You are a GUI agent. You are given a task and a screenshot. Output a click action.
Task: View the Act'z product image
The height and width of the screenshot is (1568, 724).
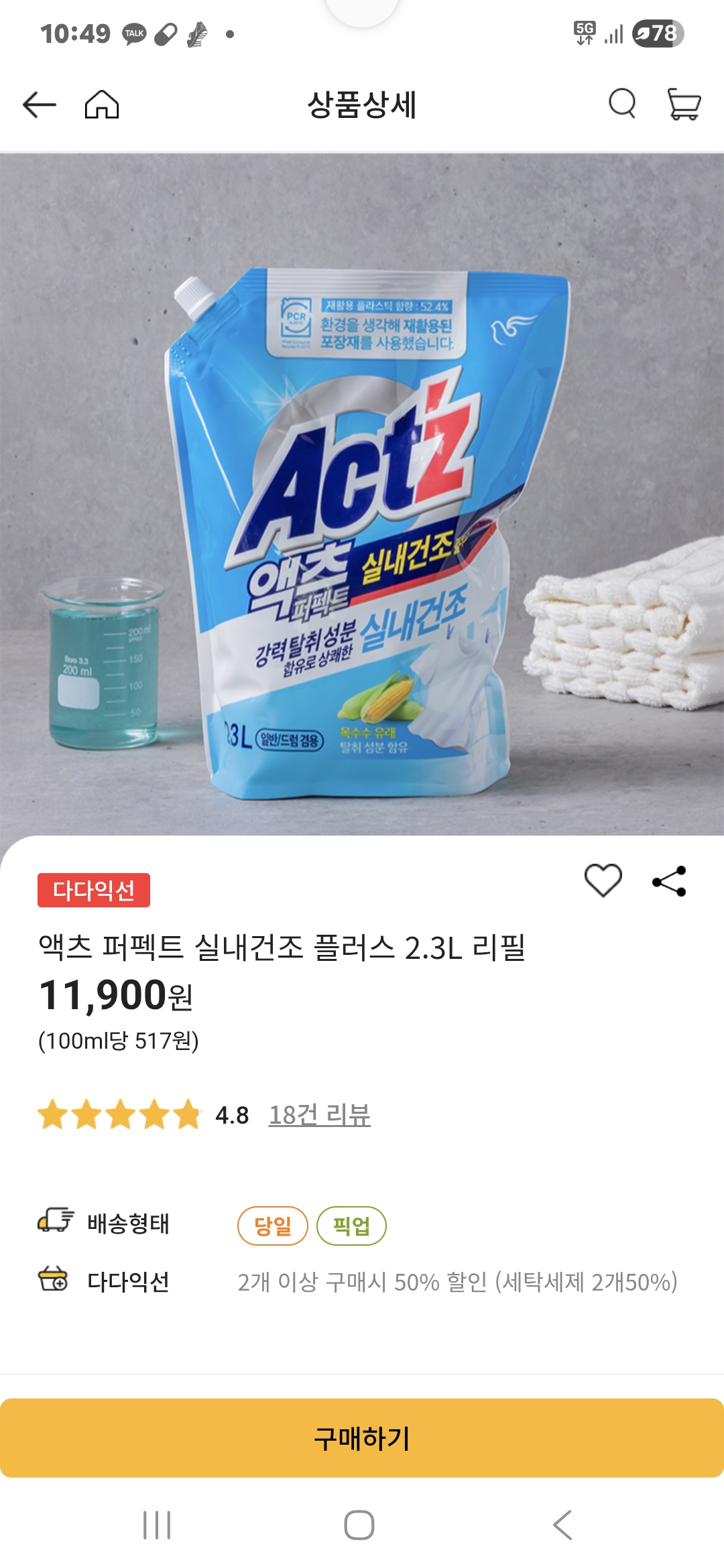tap(362, 489)
